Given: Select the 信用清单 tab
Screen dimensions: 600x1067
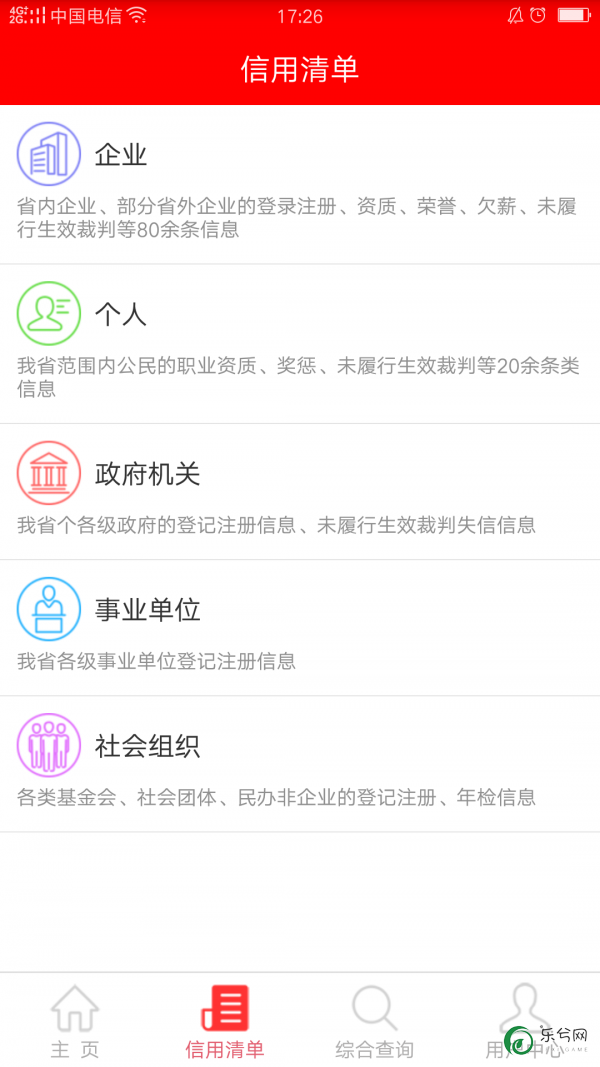Looking at the screenshot, I should 224,1020.
